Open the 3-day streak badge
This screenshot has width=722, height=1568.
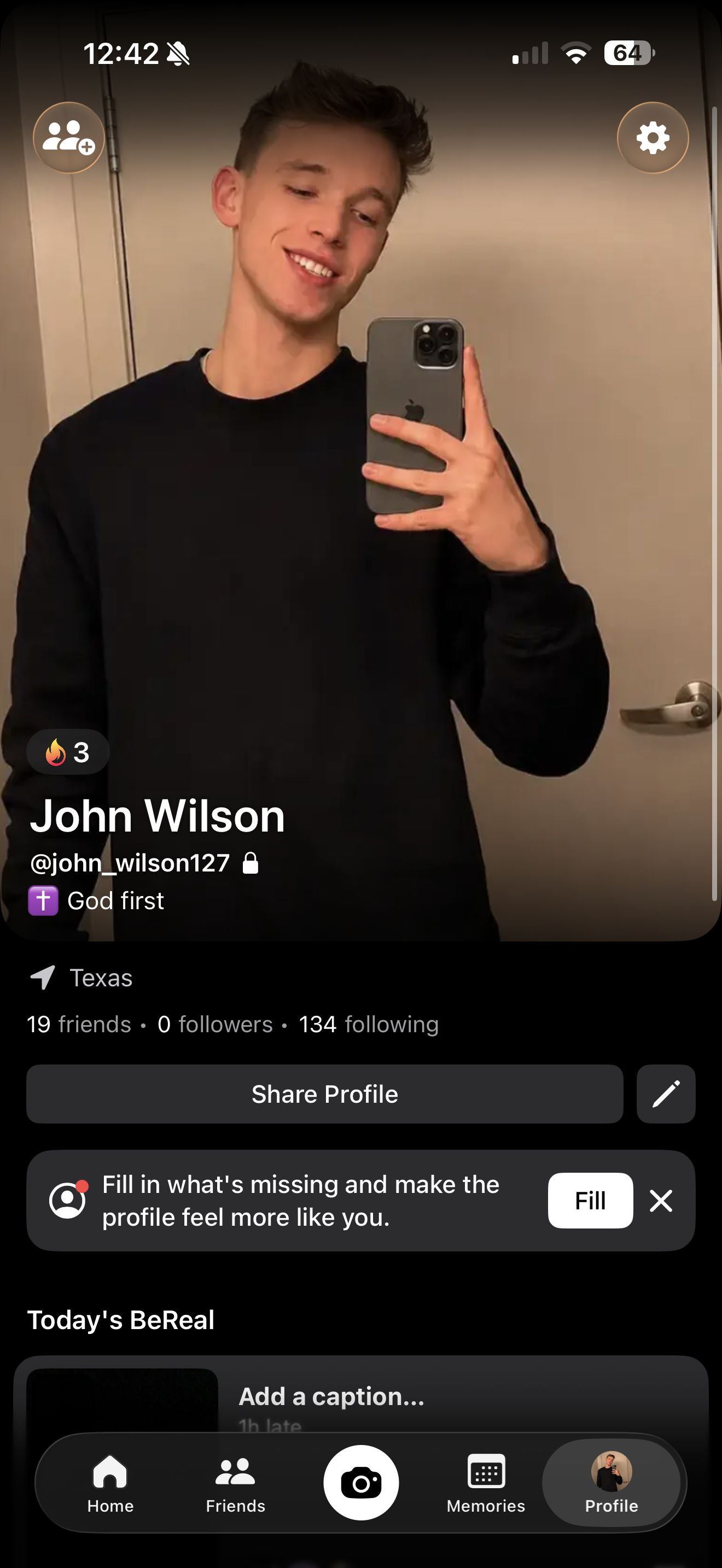point(68,752)
